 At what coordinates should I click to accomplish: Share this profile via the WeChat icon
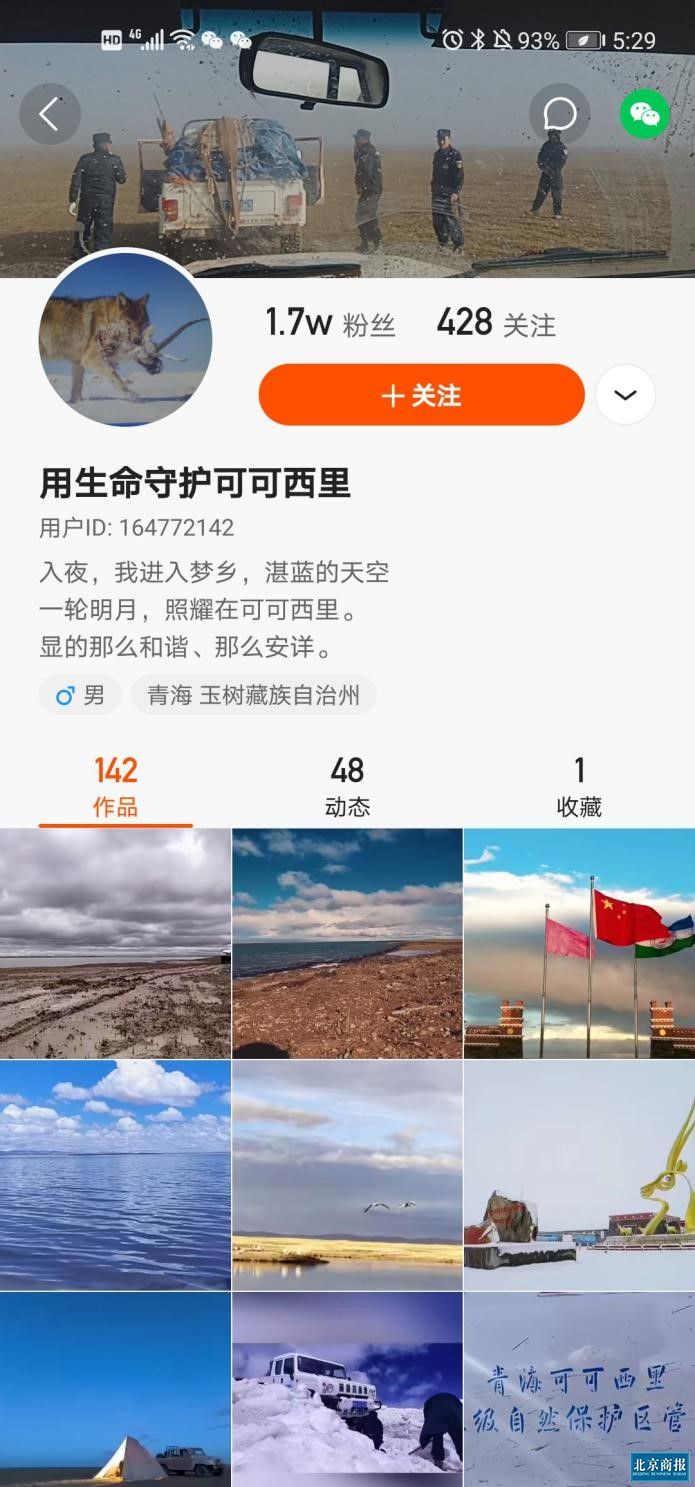[x=644, y=114]
